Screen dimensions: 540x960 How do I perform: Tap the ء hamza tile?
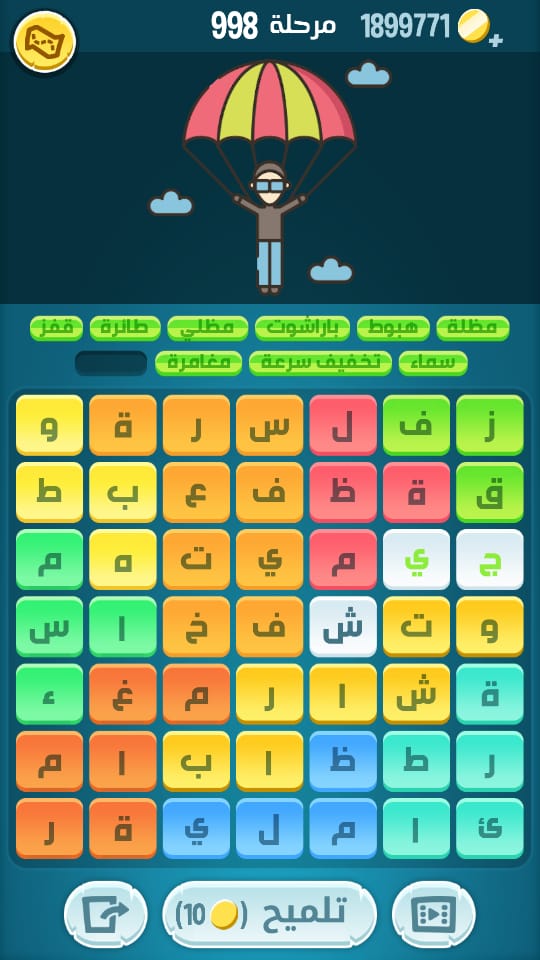coord(49,694)
